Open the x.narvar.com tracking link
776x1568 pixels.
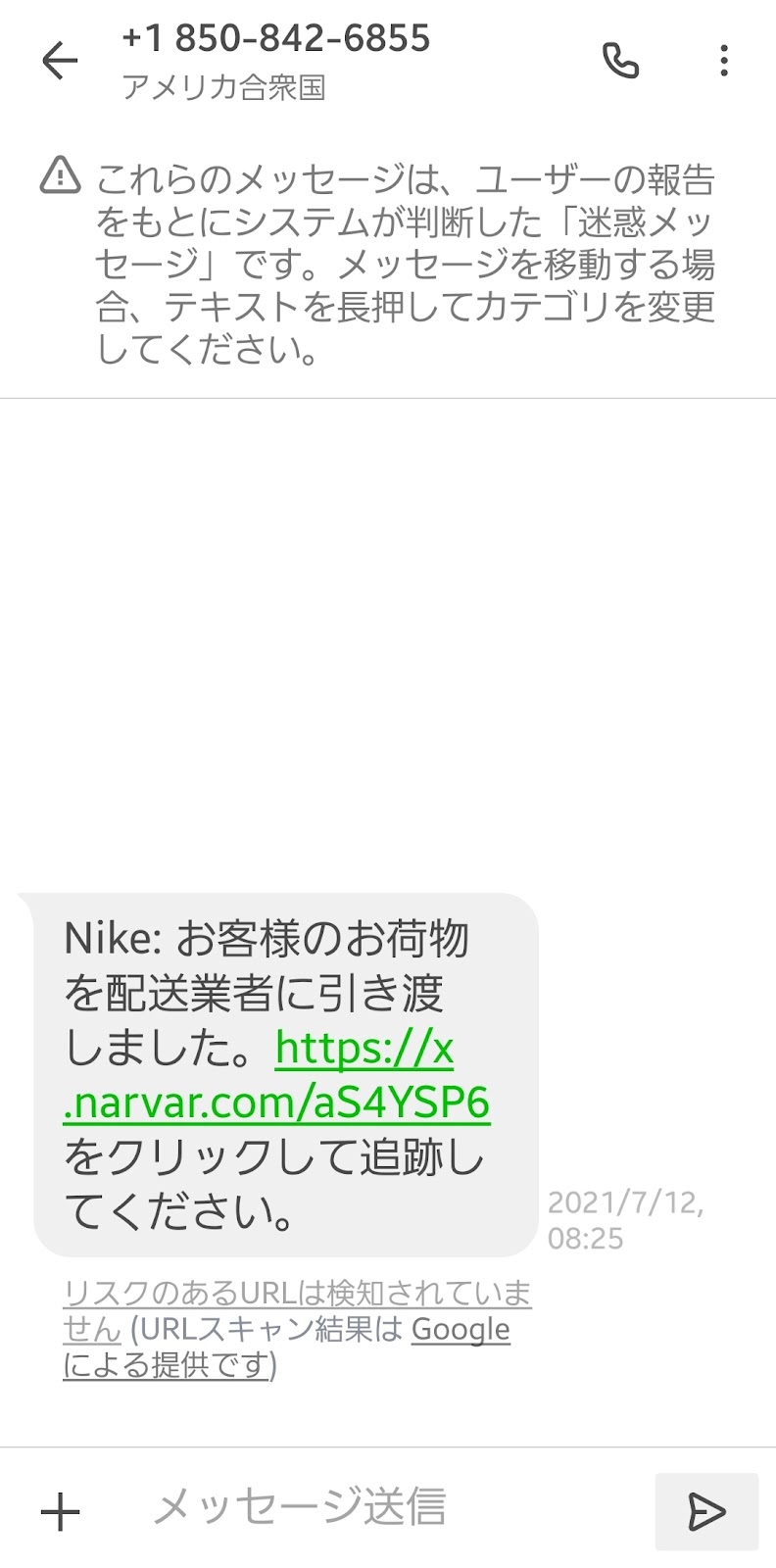point(277,1075)
